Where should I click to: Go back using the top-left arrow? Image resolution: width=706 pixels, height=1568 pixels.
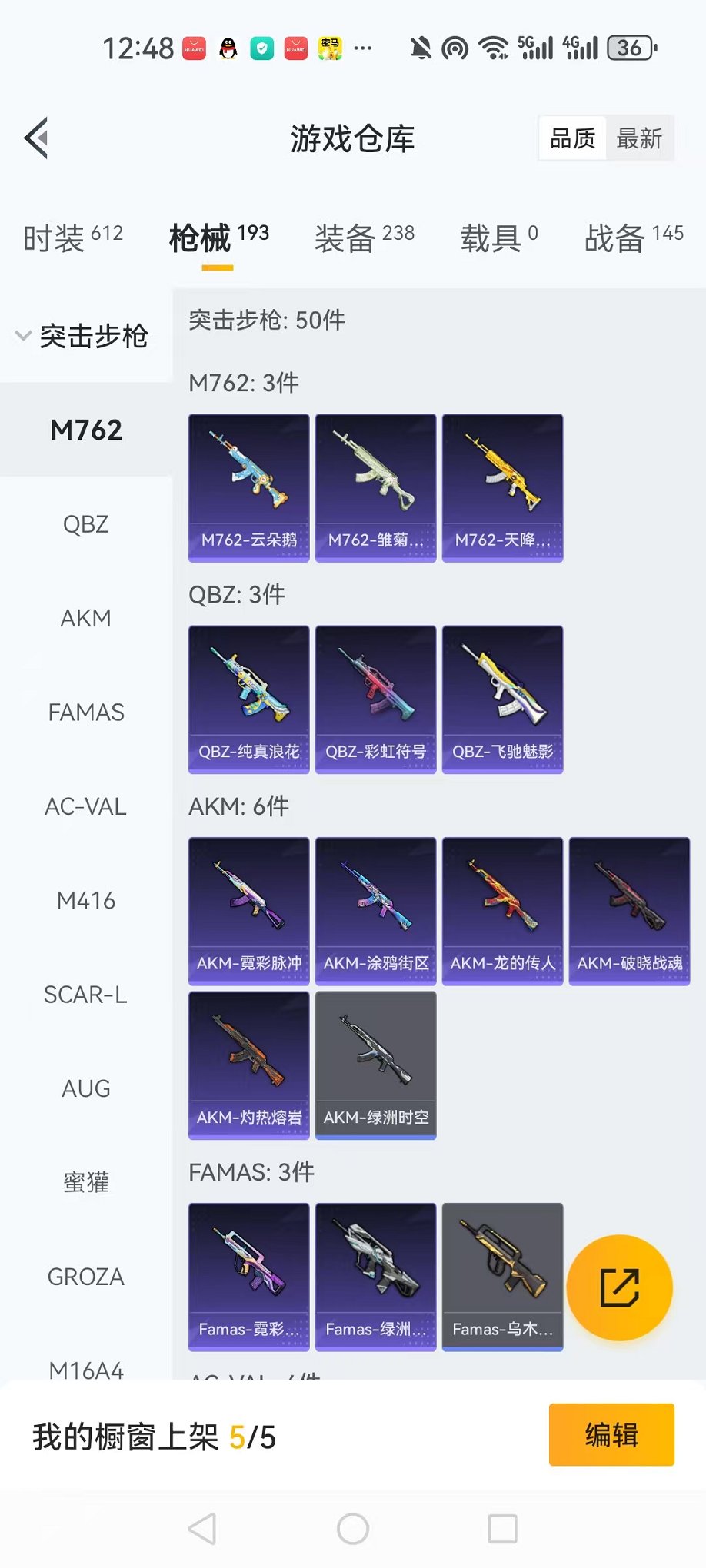[37, 138]
